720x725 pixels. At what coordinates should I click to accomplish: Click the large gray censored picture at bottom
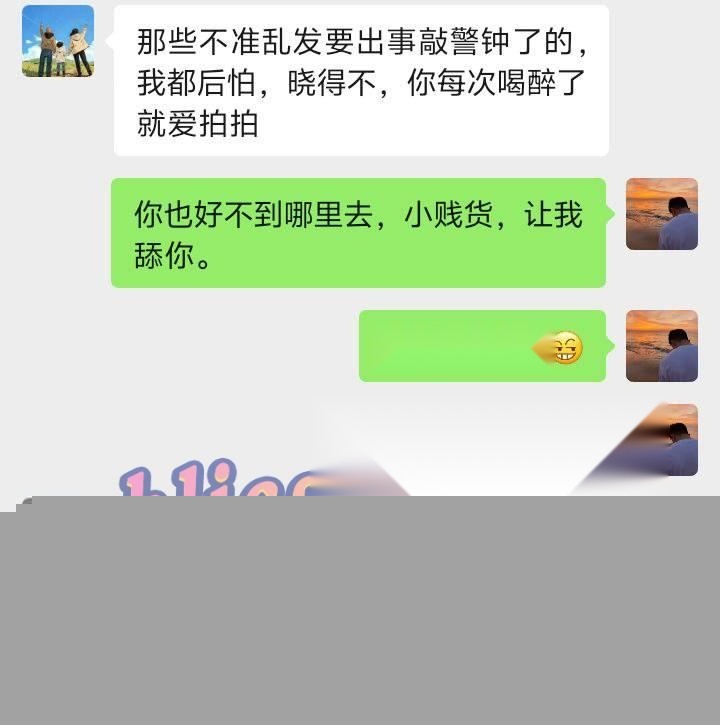point(360,610)
